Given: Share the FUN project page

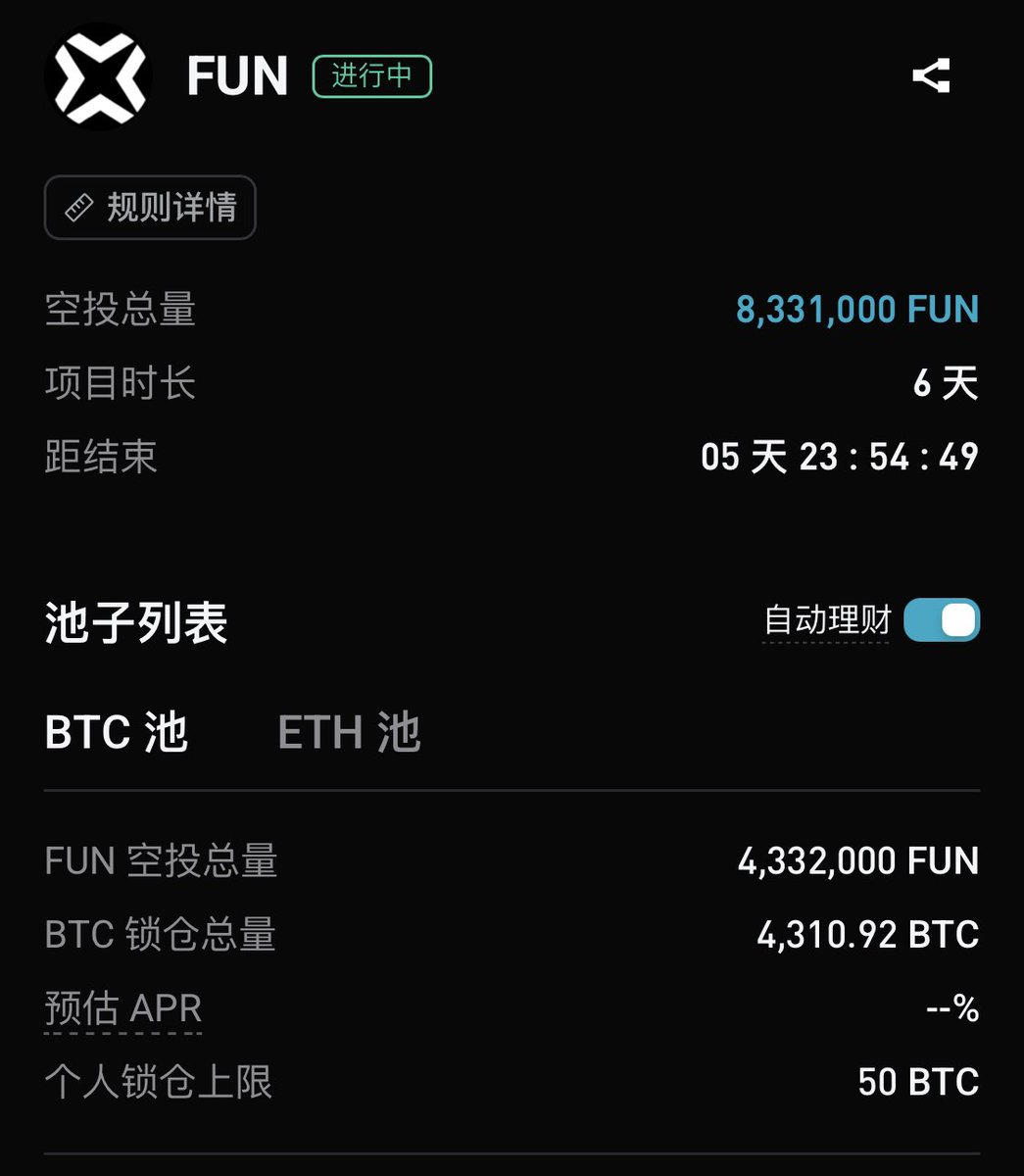Looking at the screenshot, I should point(931,76).
